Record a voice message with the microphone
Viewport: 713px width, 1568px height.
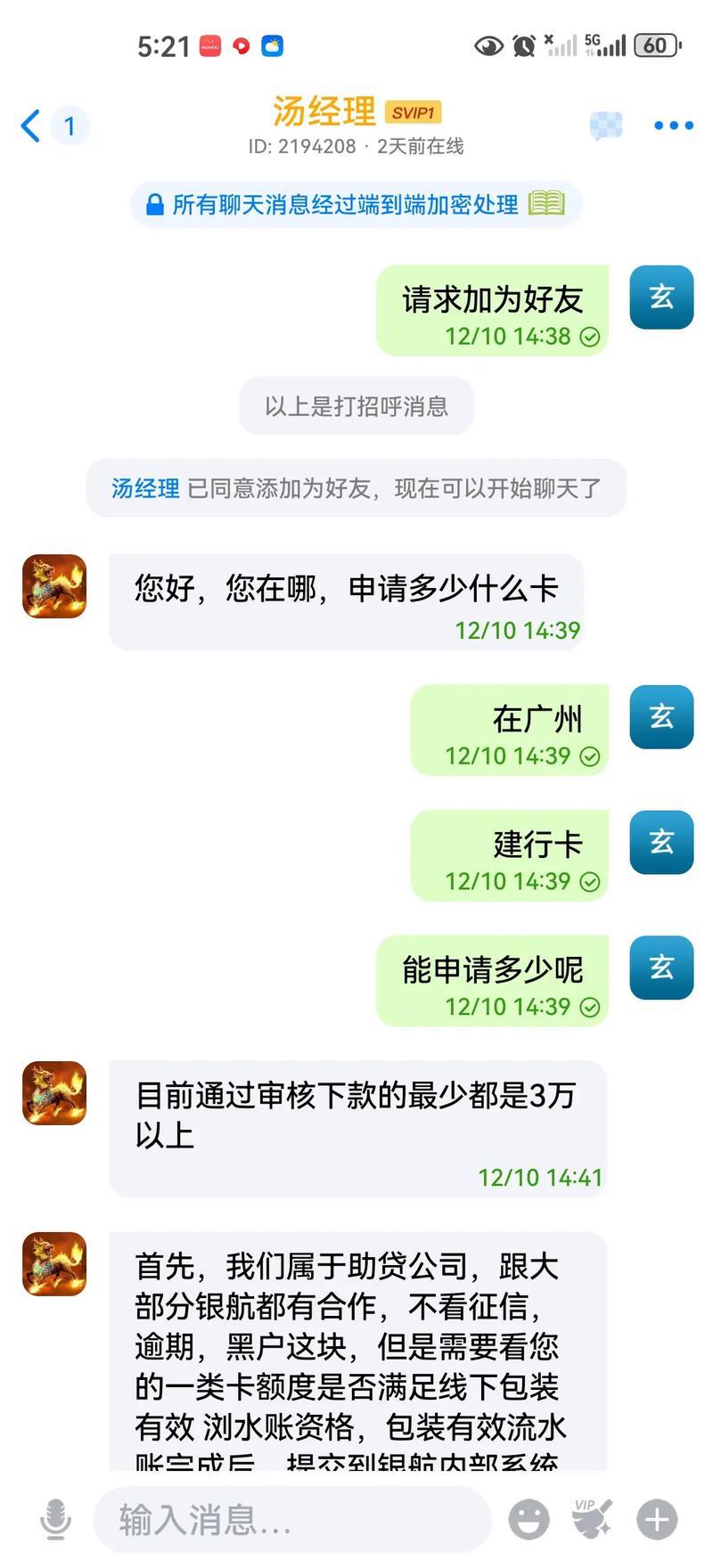click(x=55, y=1519)
